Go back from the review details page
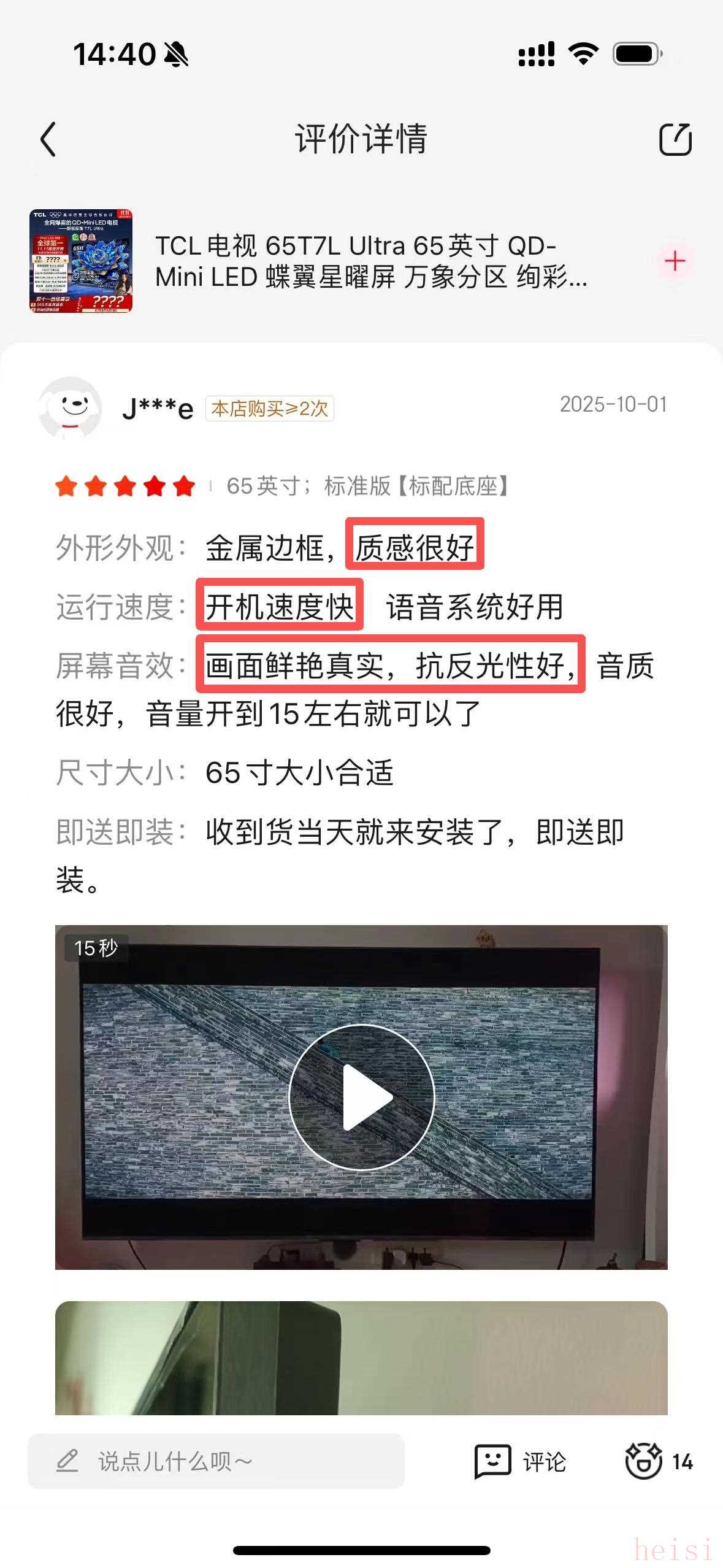Screen dimensions: 723x1568 coord(48,139)
